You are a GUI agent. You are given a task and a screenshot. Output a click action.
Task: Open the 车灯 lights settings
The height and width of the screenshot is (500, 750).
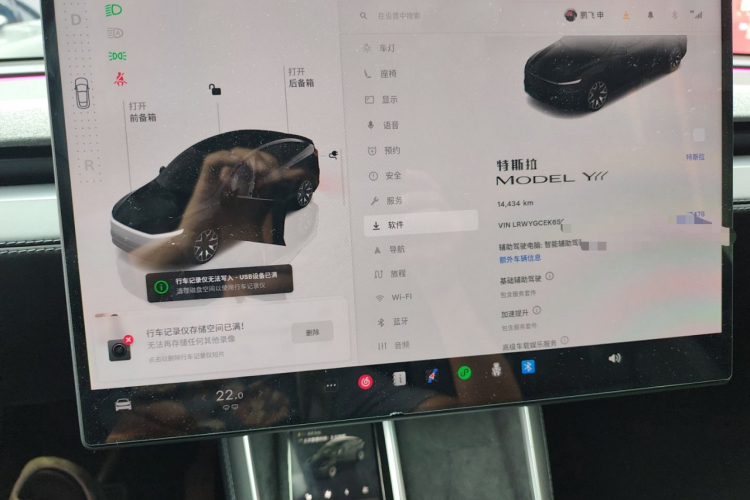(387, 48)
